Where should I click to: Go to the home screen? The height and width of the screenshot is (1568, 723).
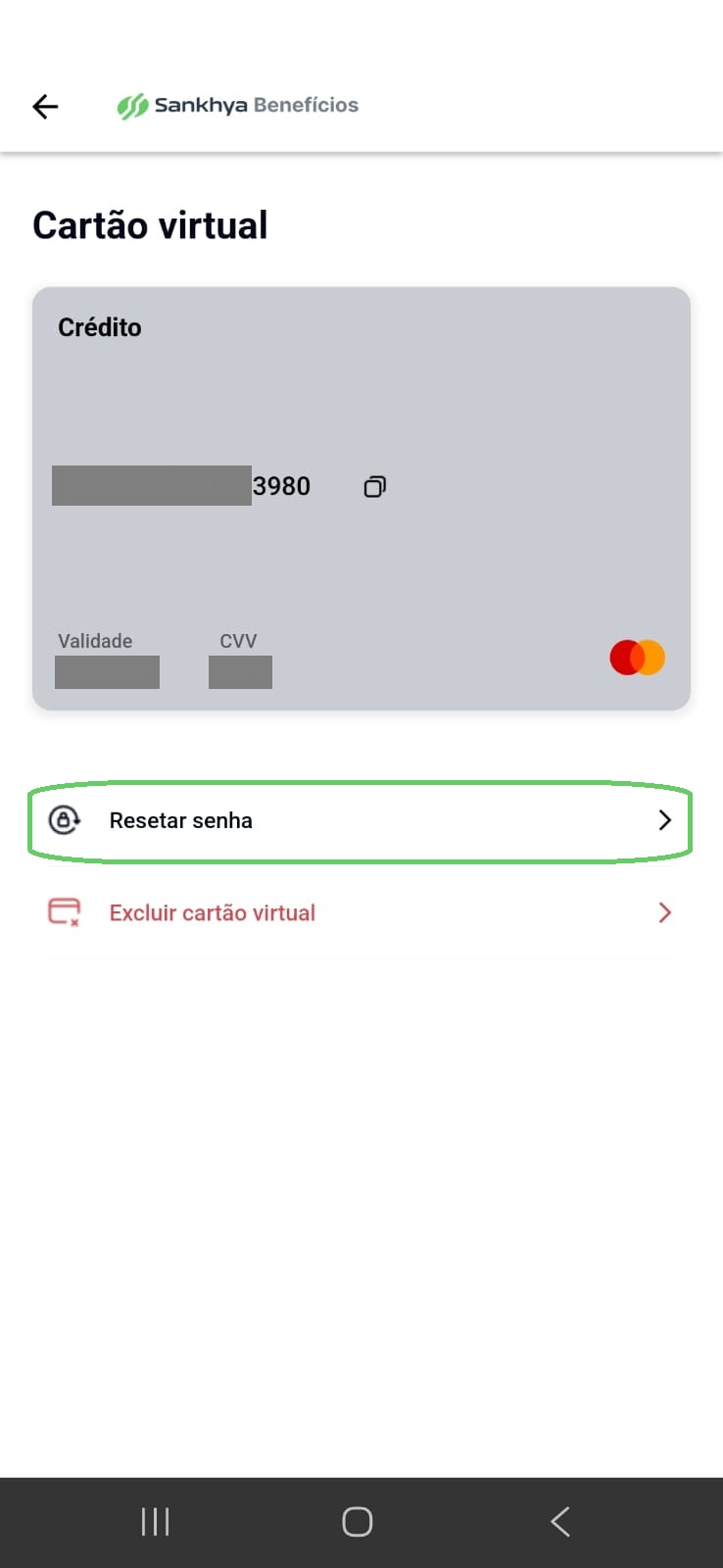tap(358, 1522)
